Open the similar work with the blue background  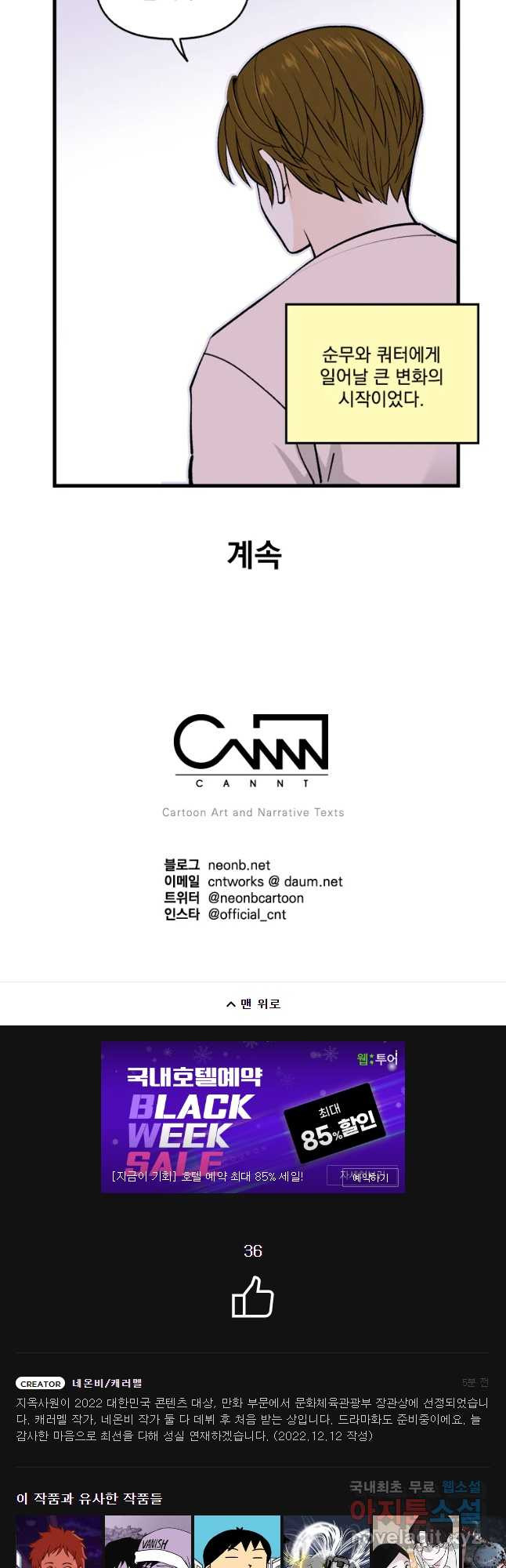click(237, 1542)
